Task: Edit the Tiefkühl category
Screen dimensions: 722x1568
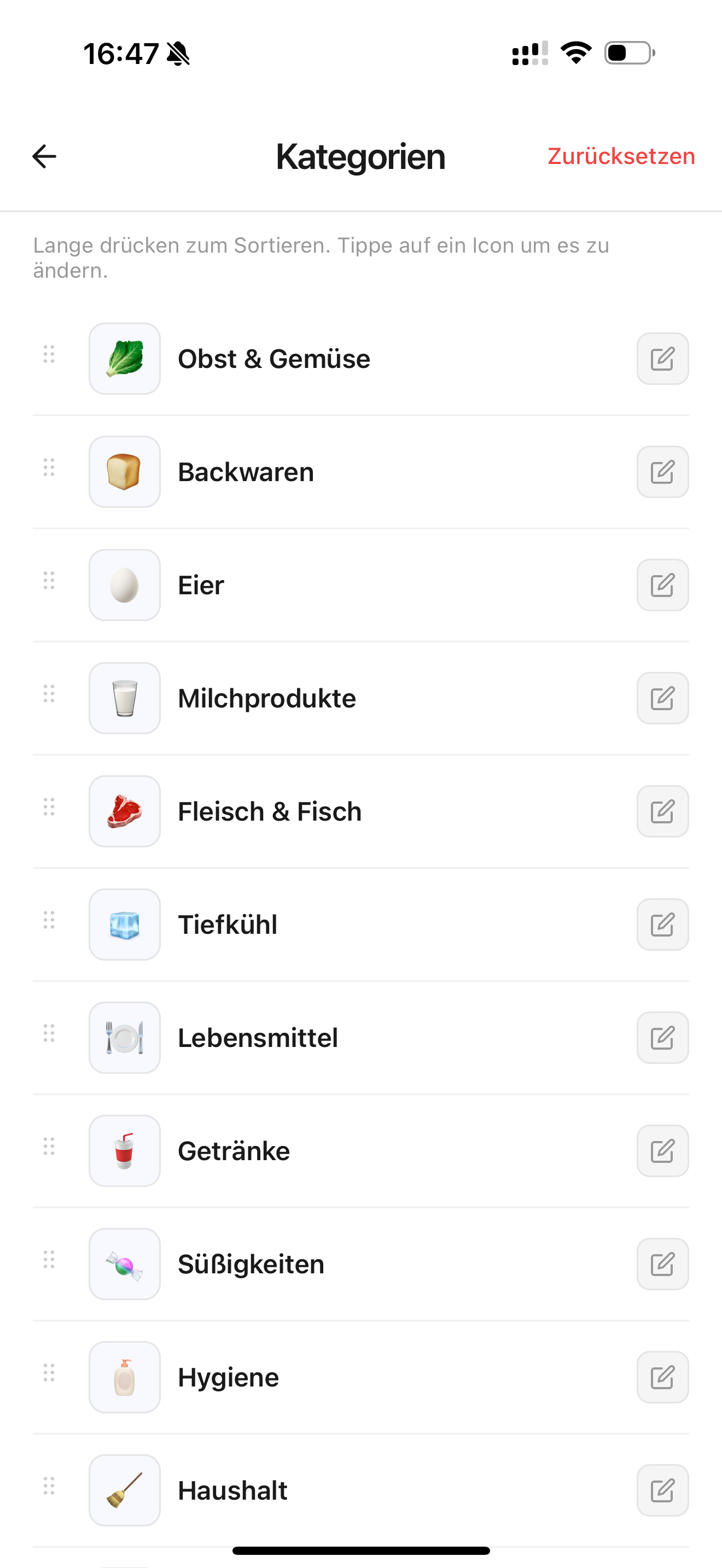Action: (x=662, y=924)
